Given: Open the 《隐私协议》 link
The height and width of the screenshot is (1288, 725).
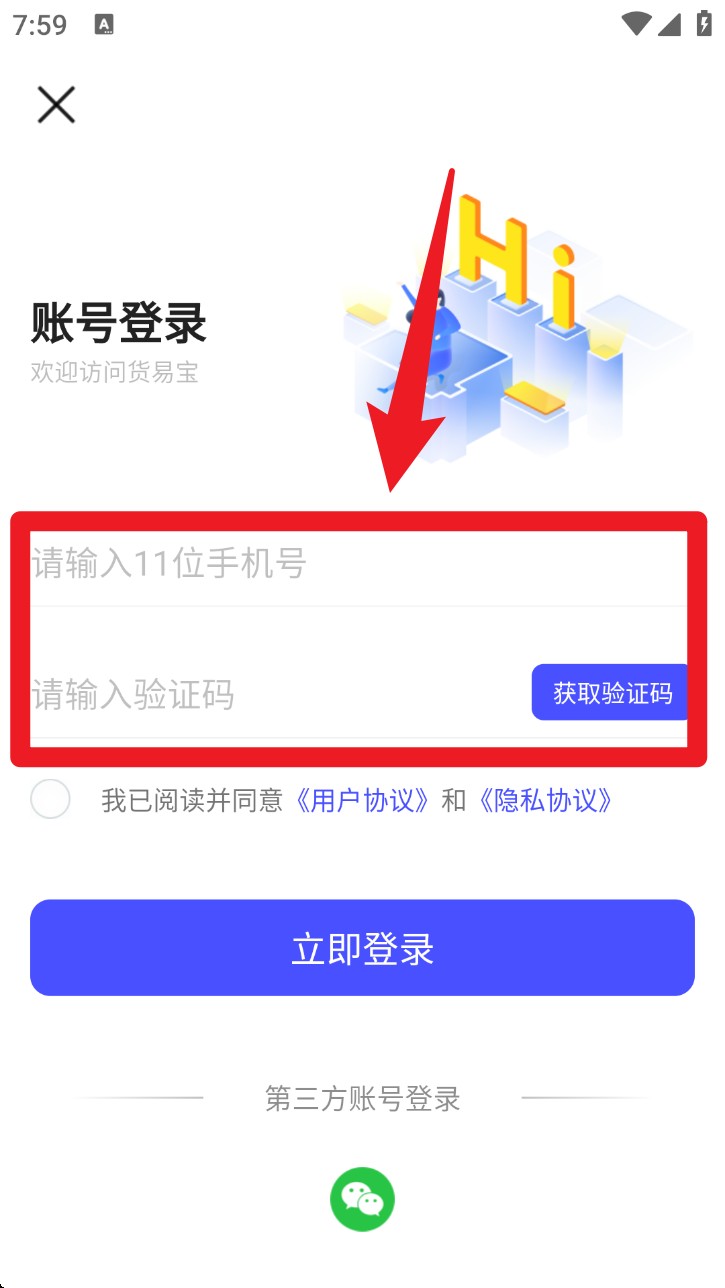Looking at the screenshot, I should click(544, 800).
